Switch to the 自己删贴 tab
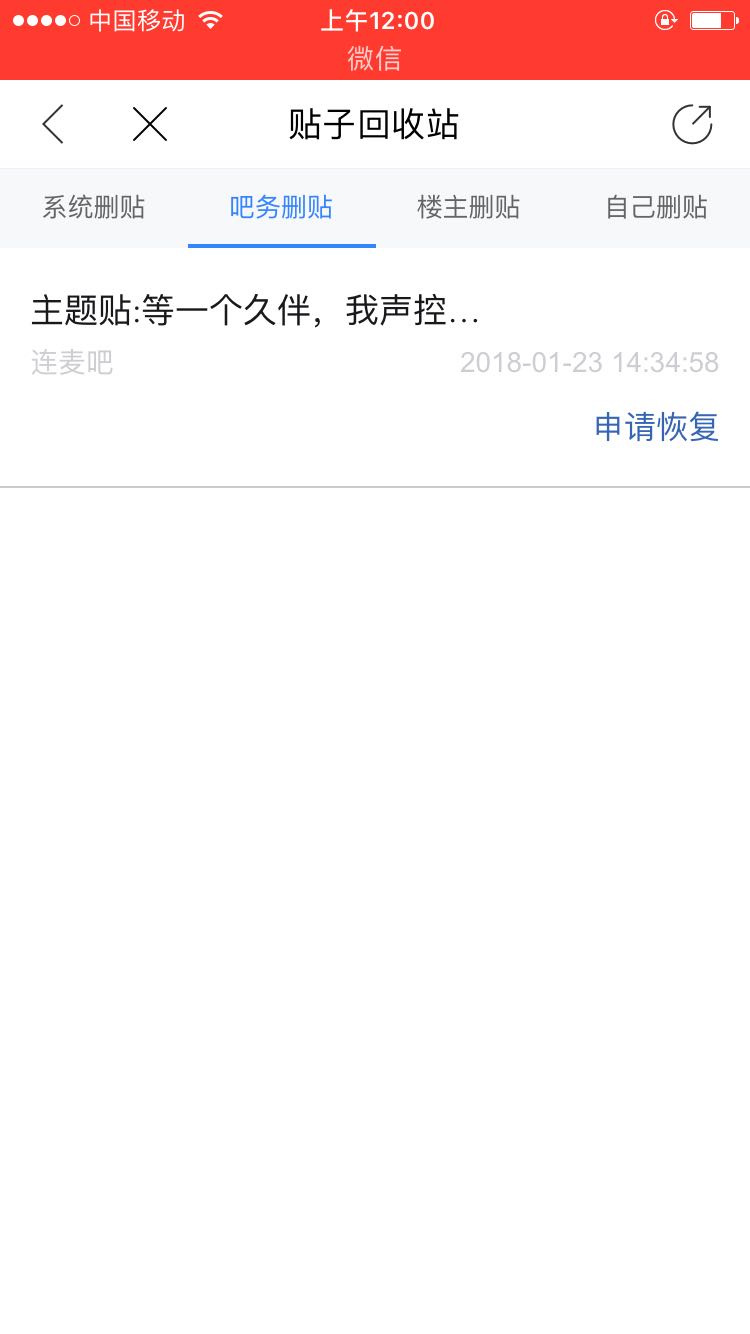Viewport: 750px width, 1334px height. click(x=656, y=208)
